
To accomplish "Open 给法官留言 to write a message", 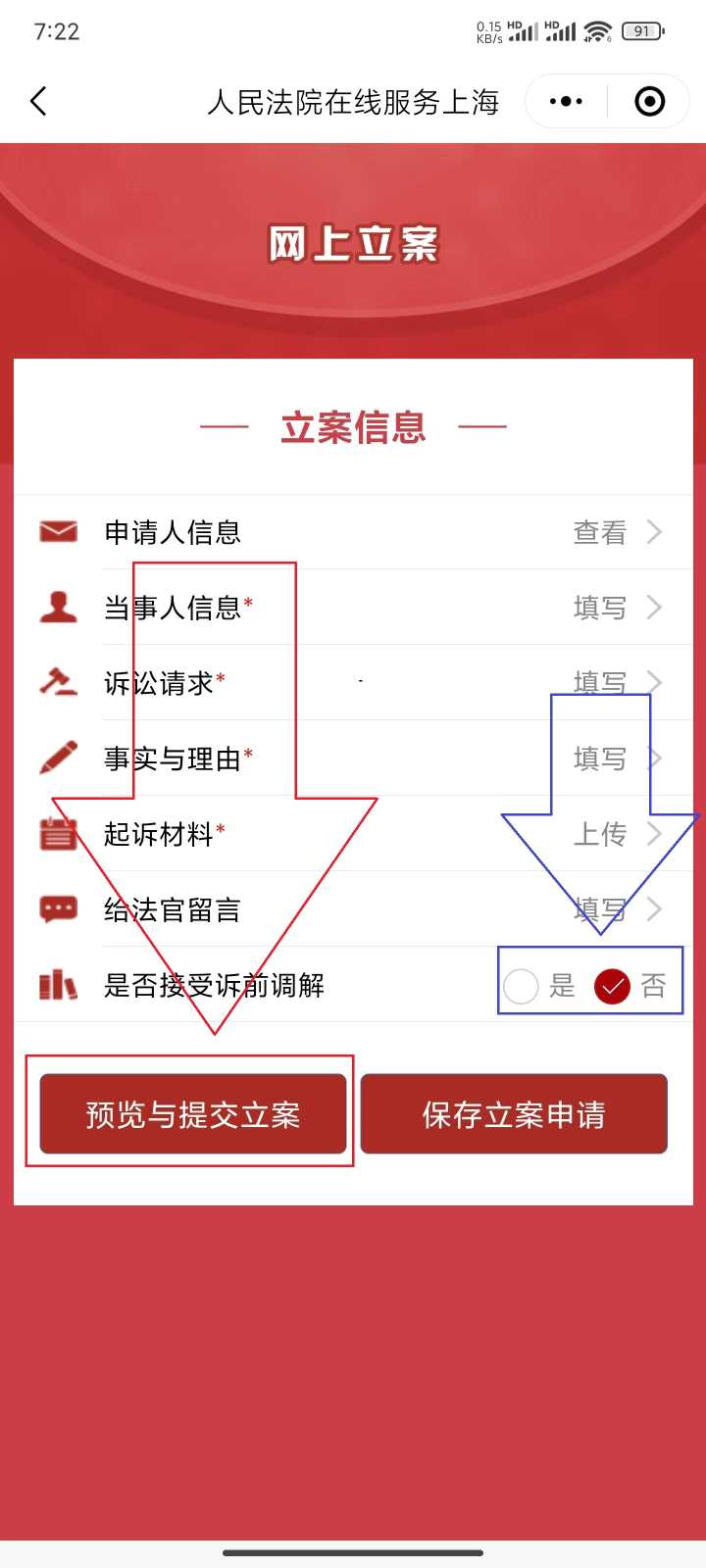I will coord(353,909).
